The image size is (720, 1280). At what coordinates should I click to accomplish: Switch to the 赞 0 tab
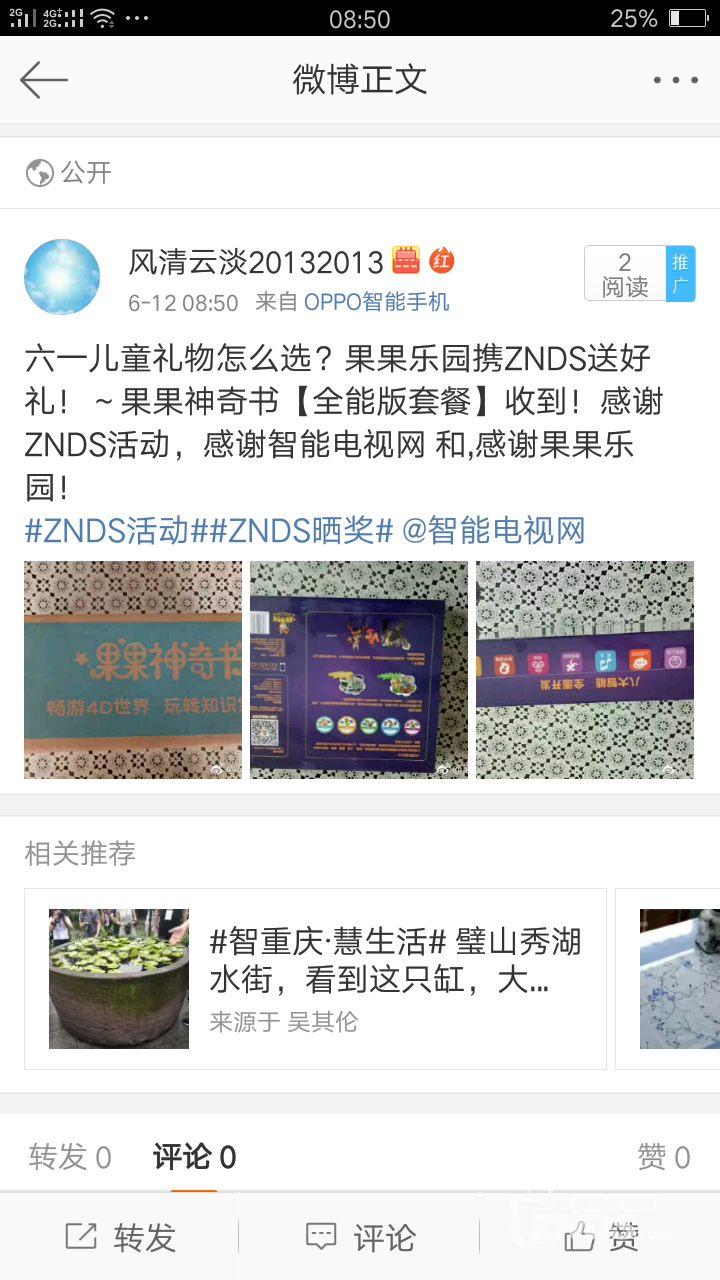pos(664,1158)
